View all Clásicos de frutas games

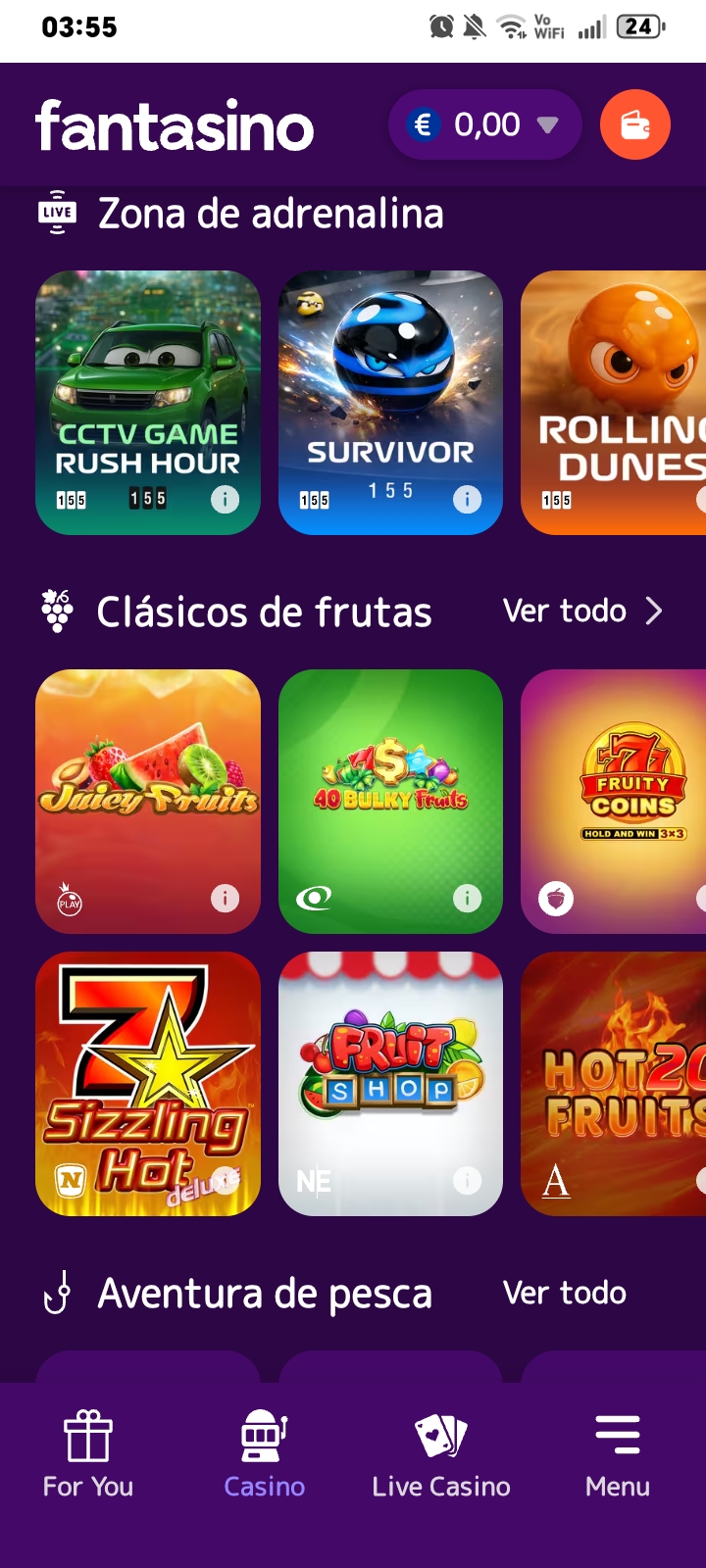click(x=582, y=611)
